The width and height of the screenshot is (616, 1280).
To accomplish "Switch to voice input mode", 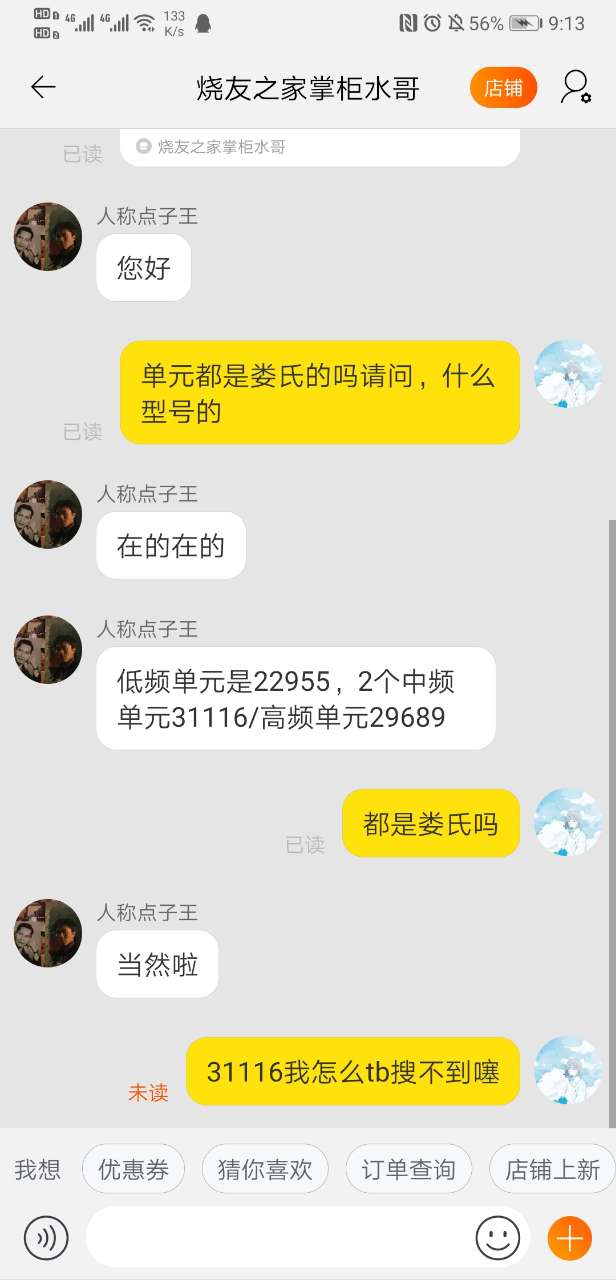I will [x=46, y=1239].
